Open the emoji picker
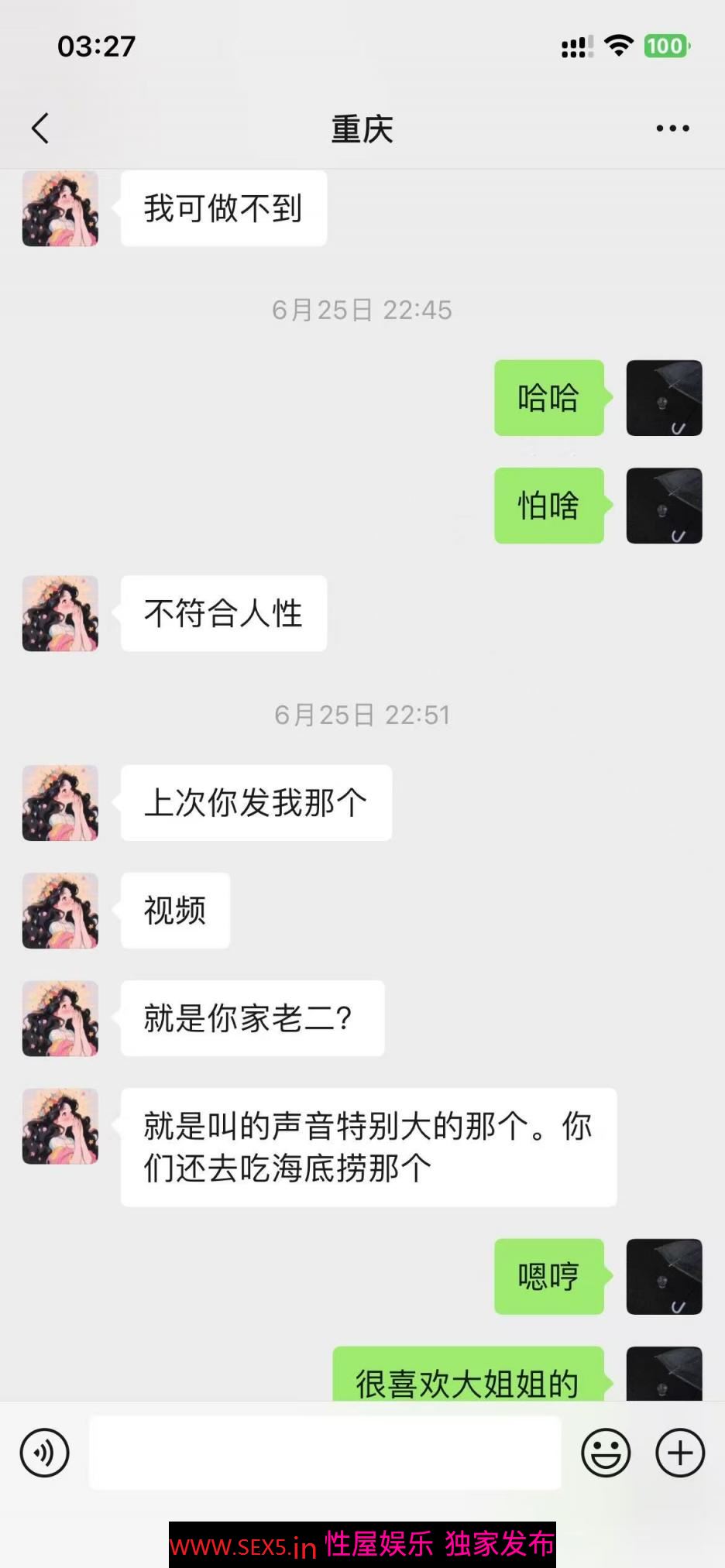The image size is (725, 1568). point(606,1453)
